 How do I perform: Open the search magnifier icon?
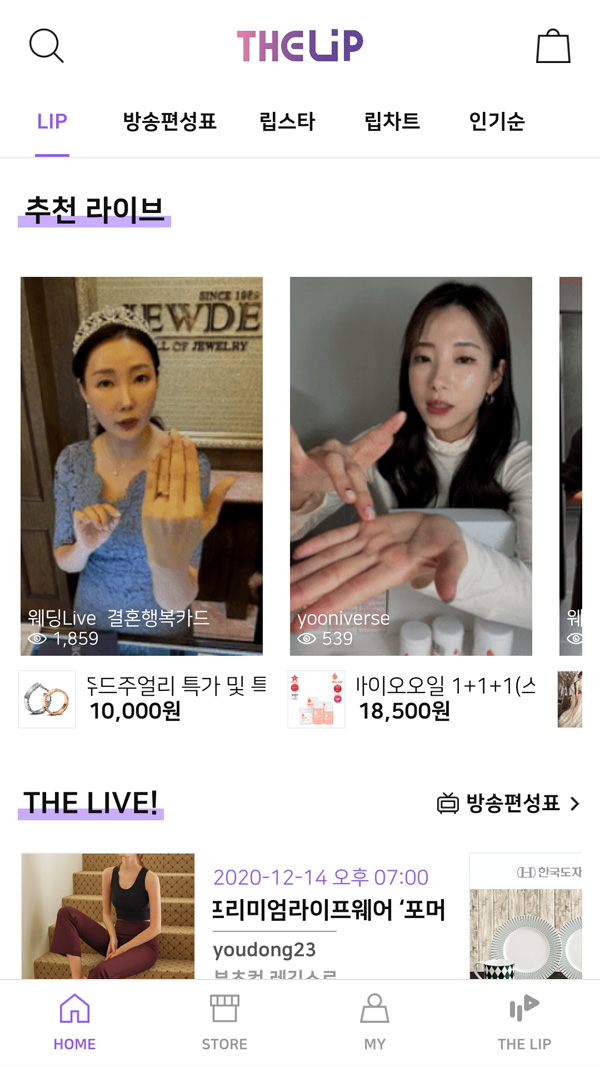(x=46, y=45)
